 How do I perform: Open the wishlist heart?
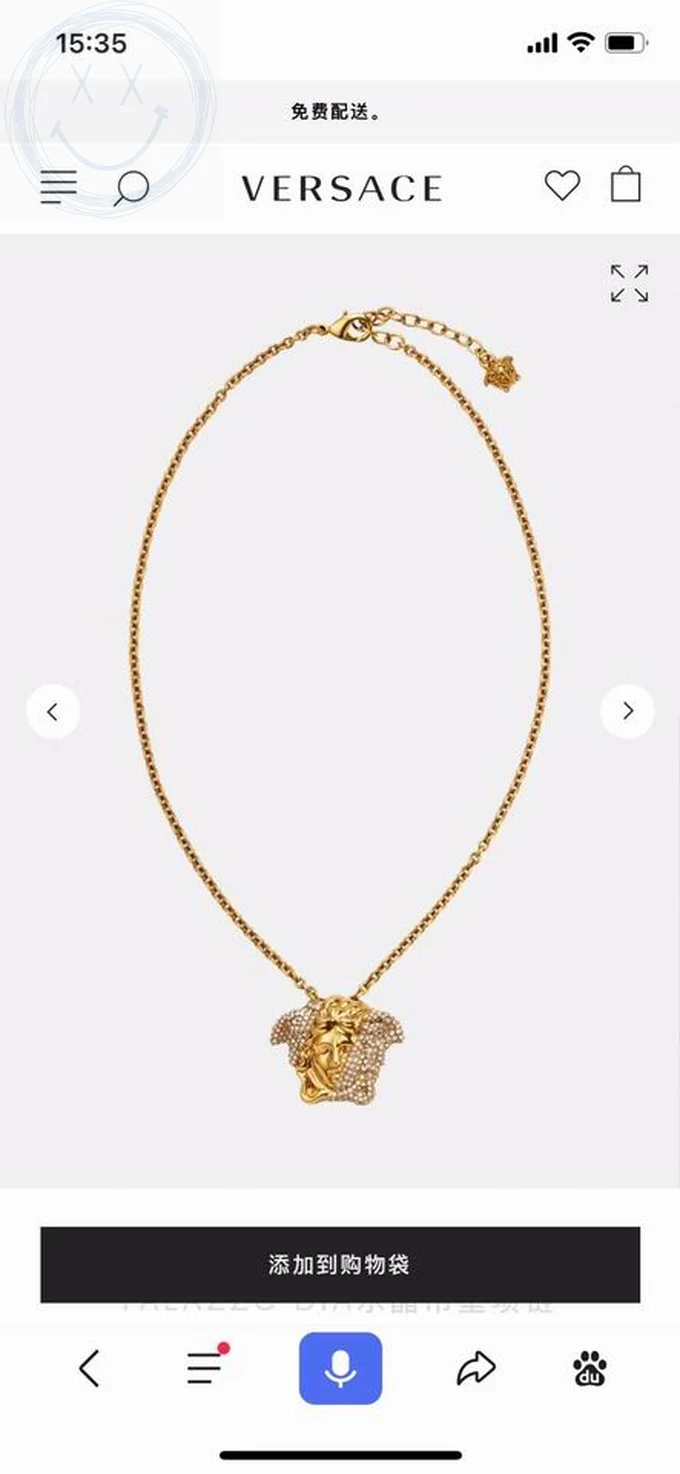[x=562, y=185]
